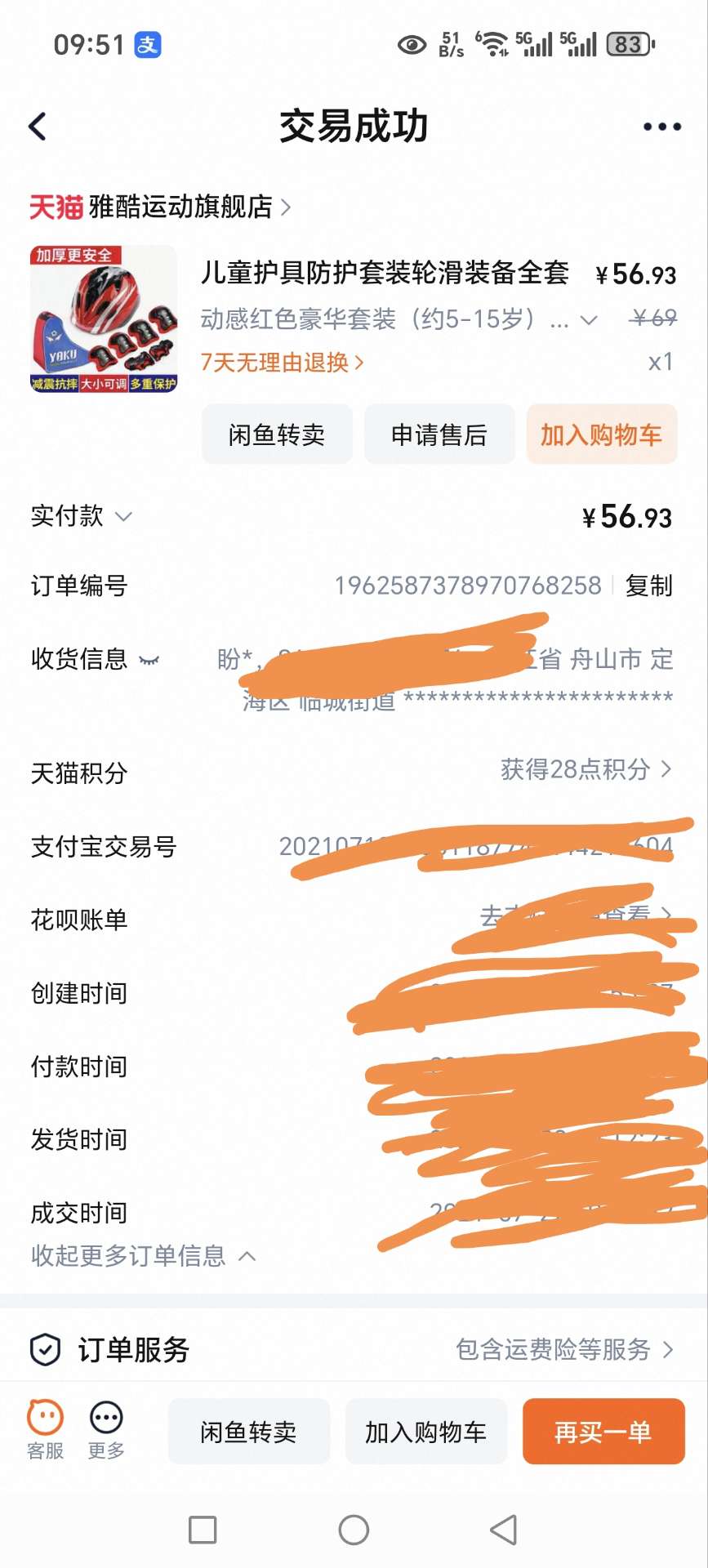Viewport: 708px width, 1568px height.
Task: Tap 加入购物车 in the bottom action bar
Action: pyautogui.click(x=425, y=1432)
